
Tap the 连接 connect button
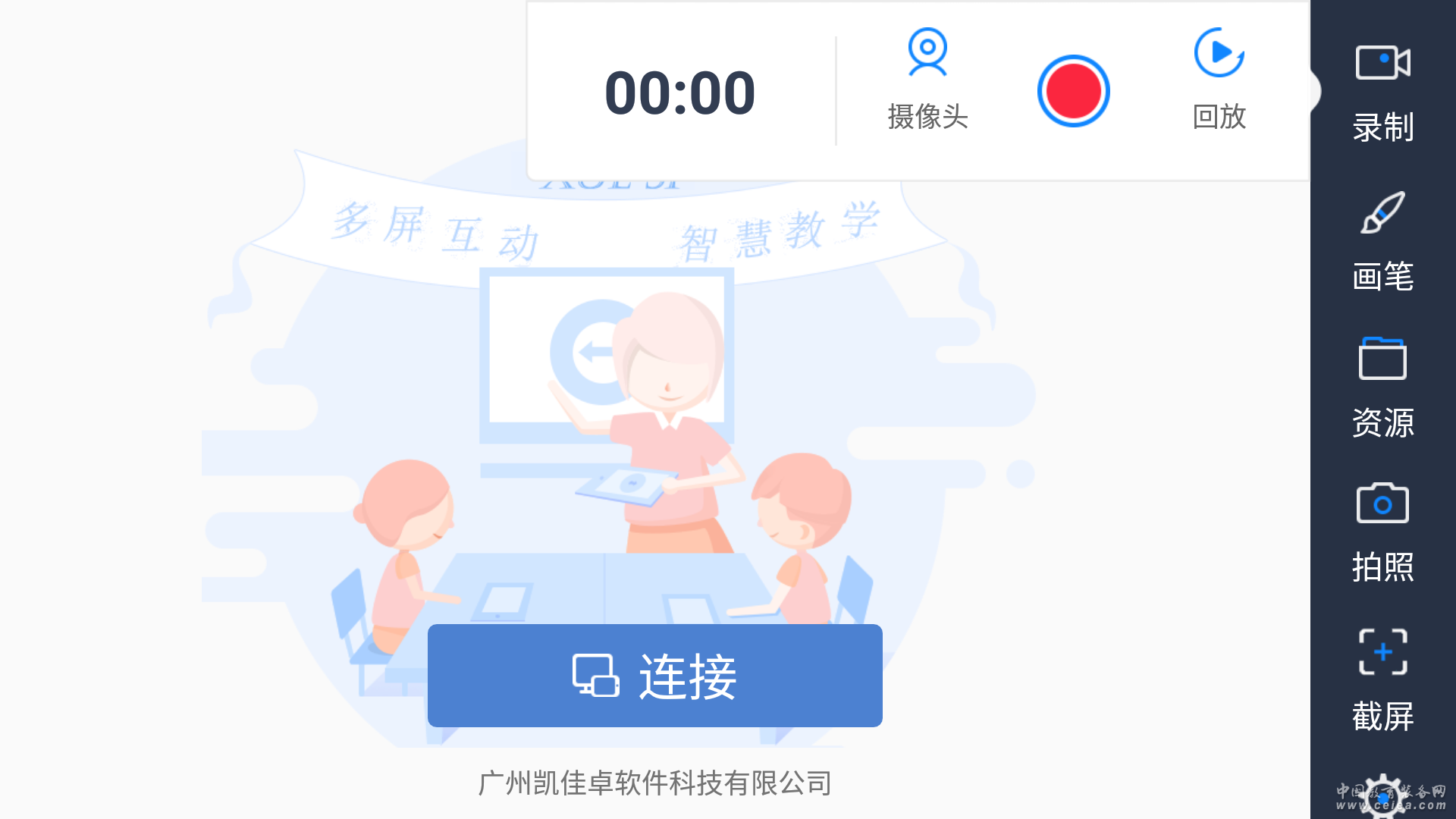pyautogui.click(x=654, y=675)
